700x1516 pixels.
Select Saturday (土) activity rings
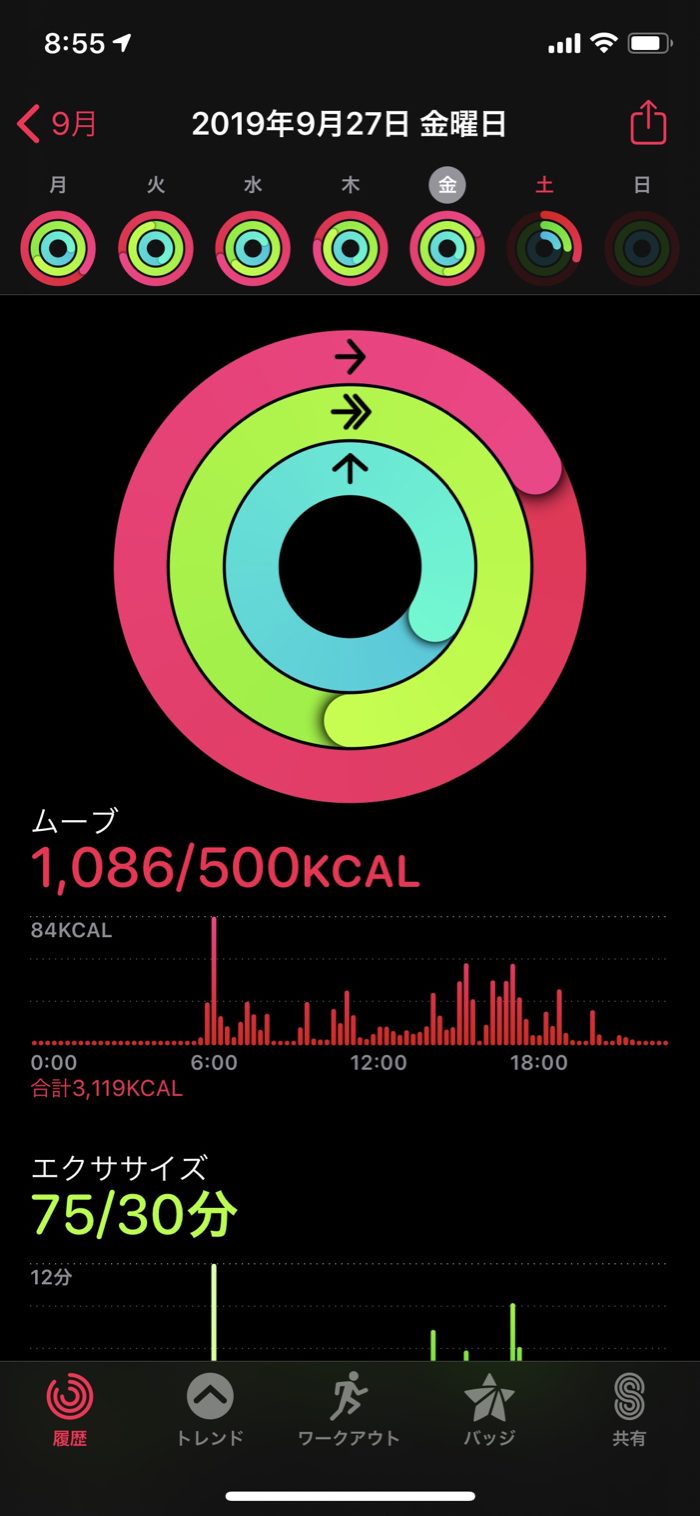(x=545, y=249)
